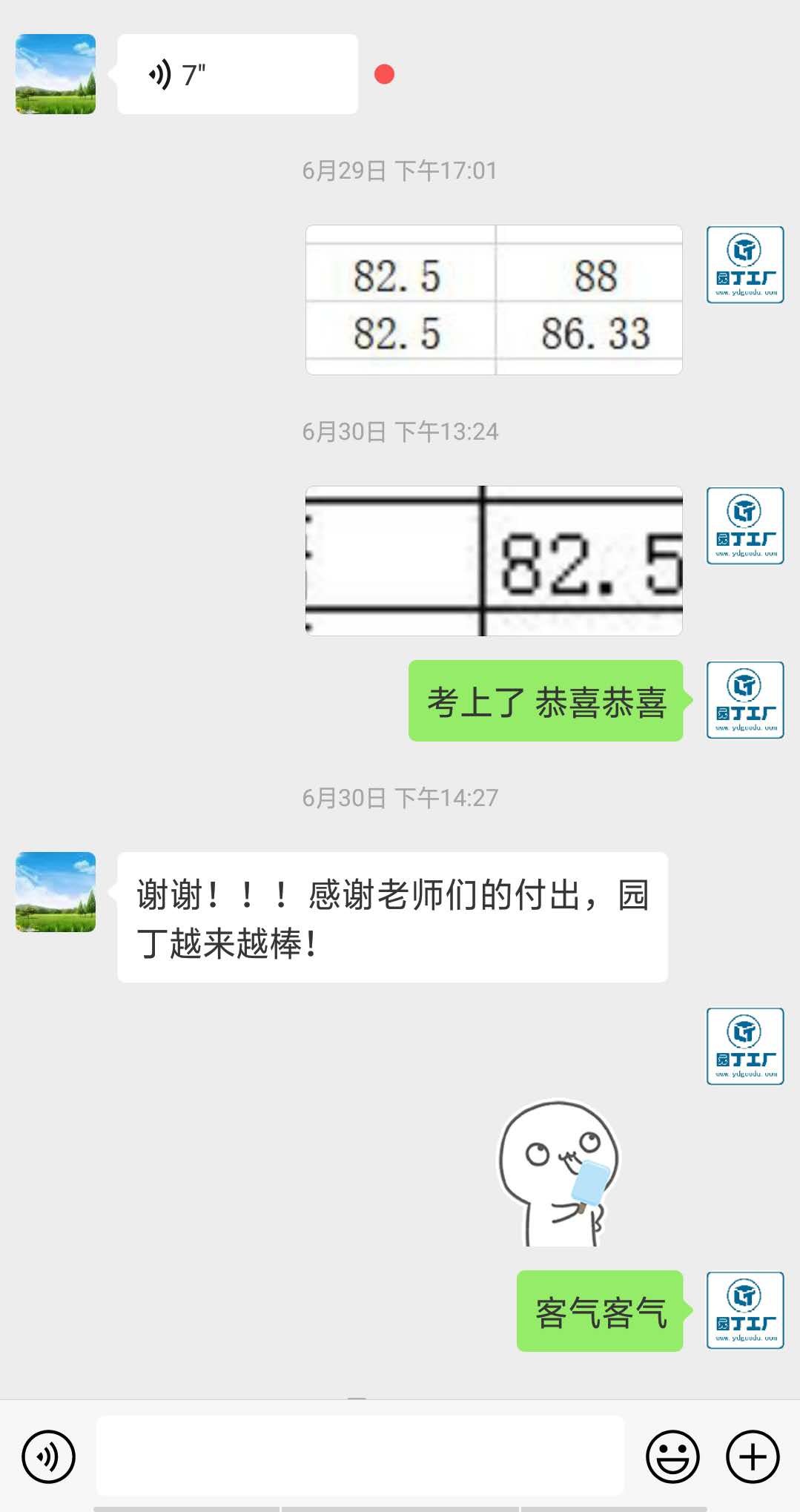Play the 7-second voice message
The width and height of the screenshot is (800, 1512).
[237, 74]
